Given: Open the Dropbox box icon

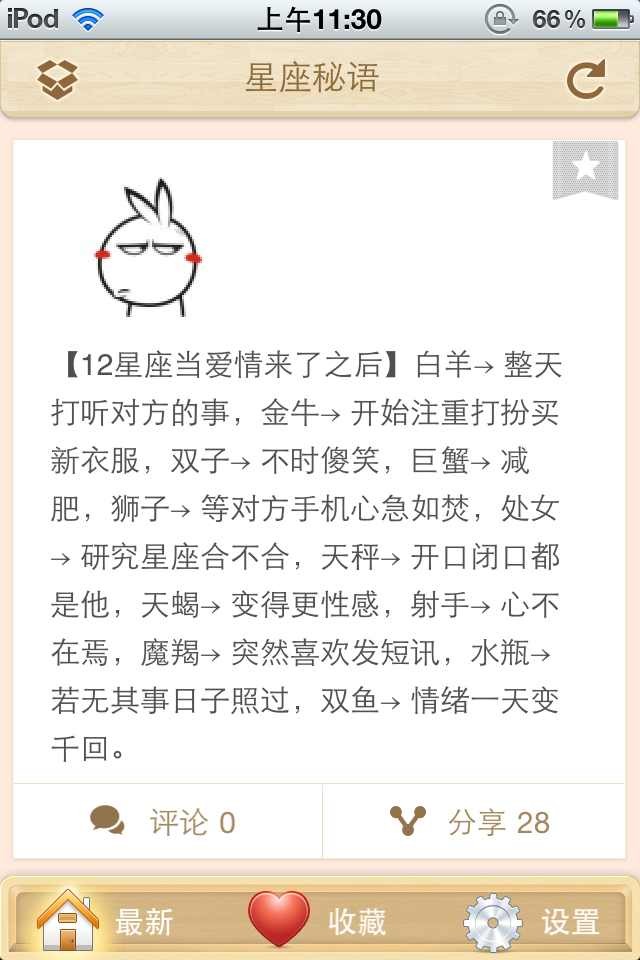Looking at the screenshot, I should [x=58, y=79].
